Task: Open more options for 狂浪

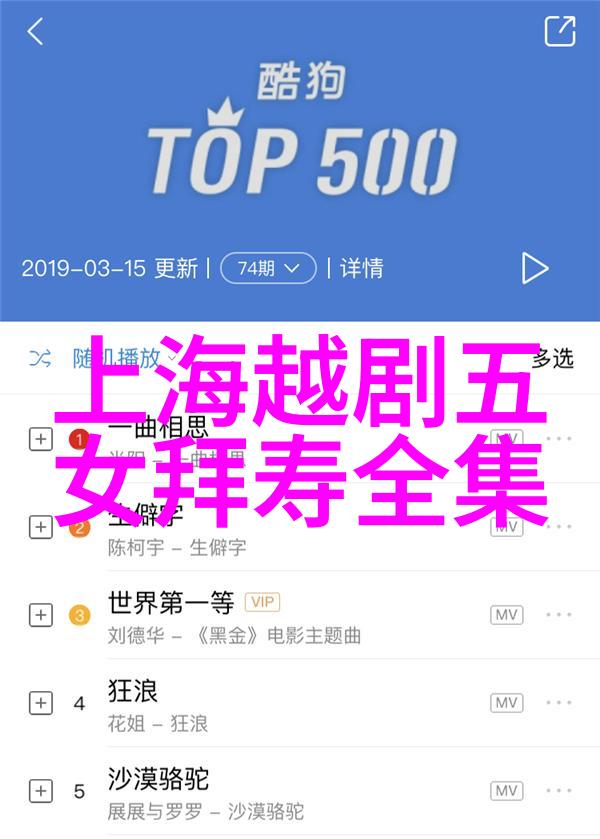Action: click(560, 703)
